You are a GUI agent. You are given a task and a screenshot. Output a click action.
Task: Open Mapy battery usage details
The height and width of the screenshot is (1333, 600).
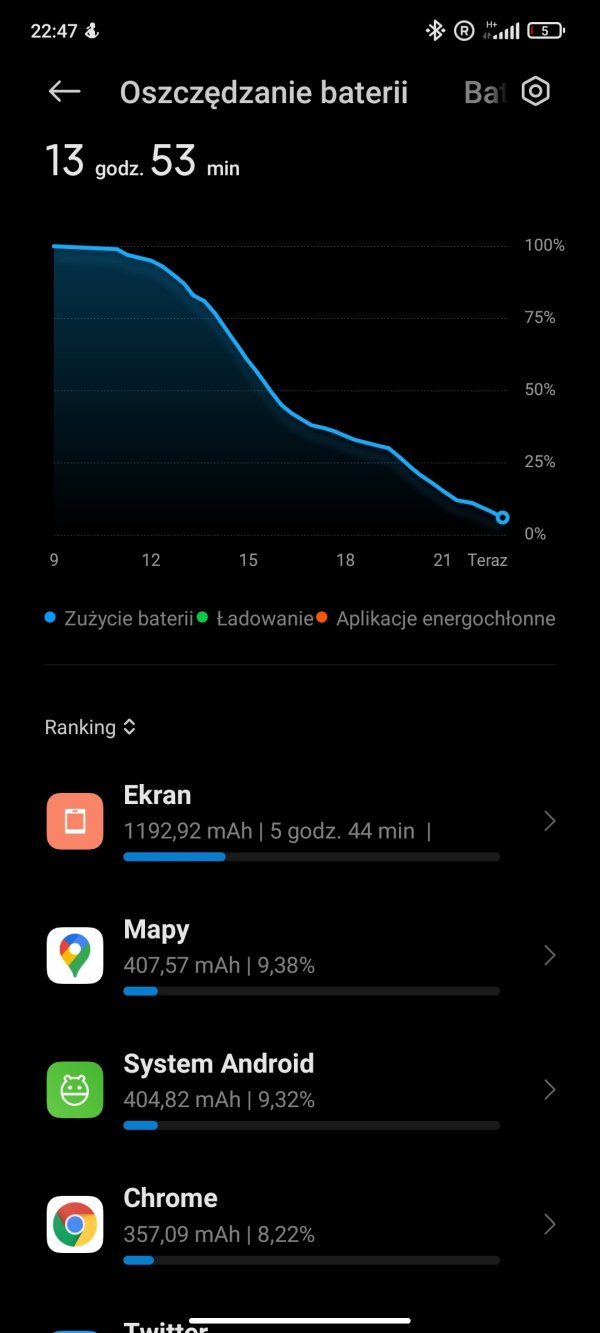tap(300, 956)
